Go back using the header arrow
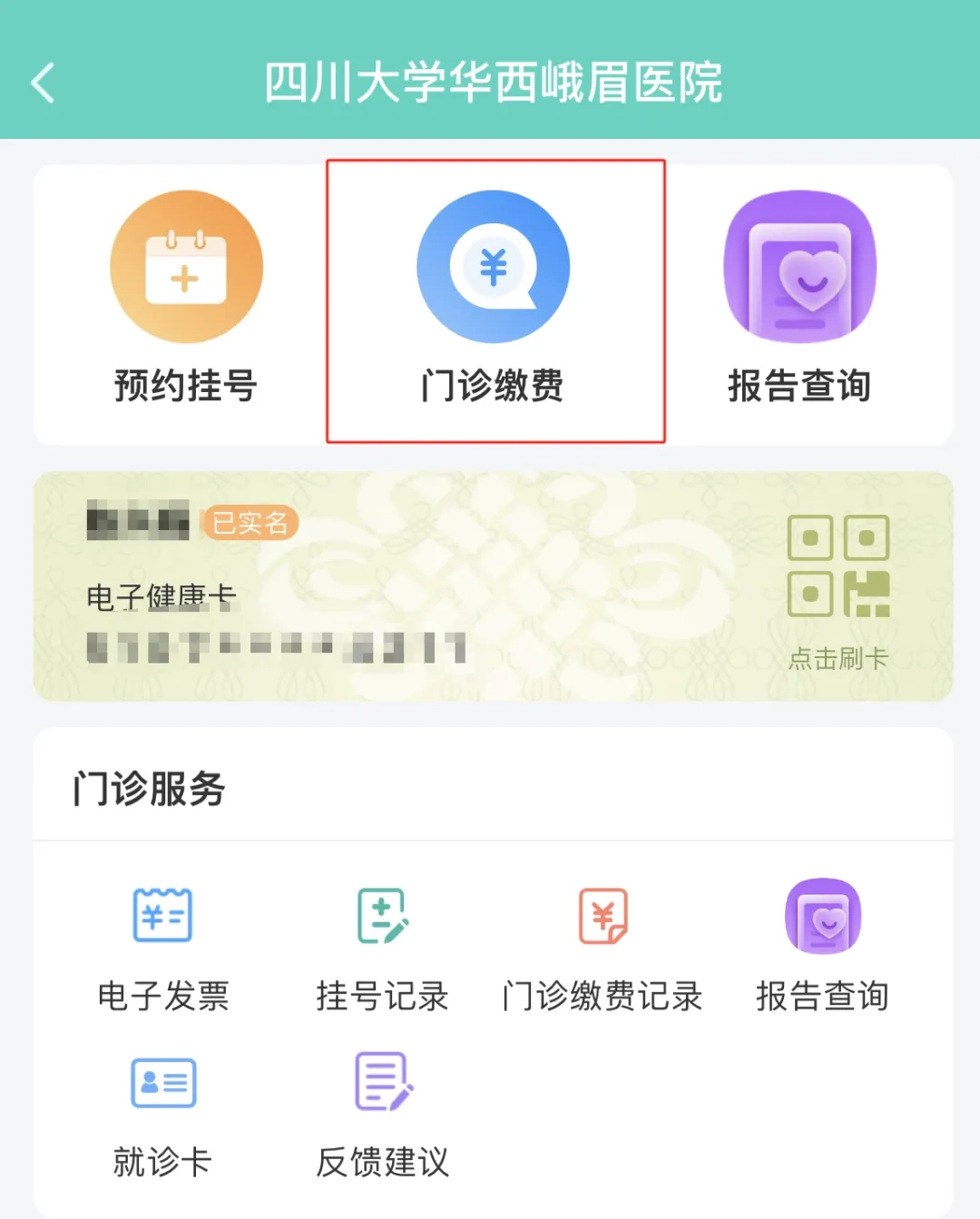Screen dimensions: 980x1219 [44, 84]
